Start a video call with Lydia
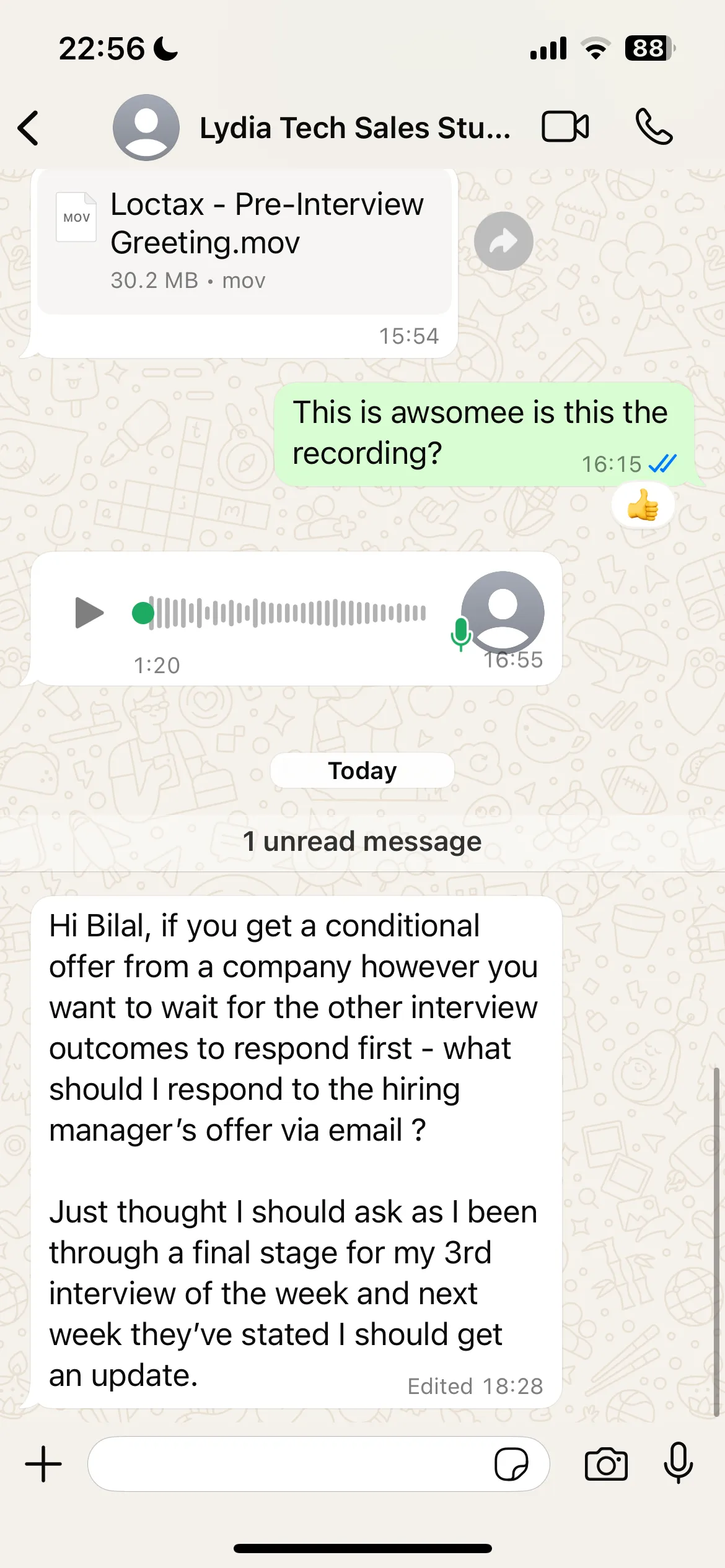 click(565, 127)
